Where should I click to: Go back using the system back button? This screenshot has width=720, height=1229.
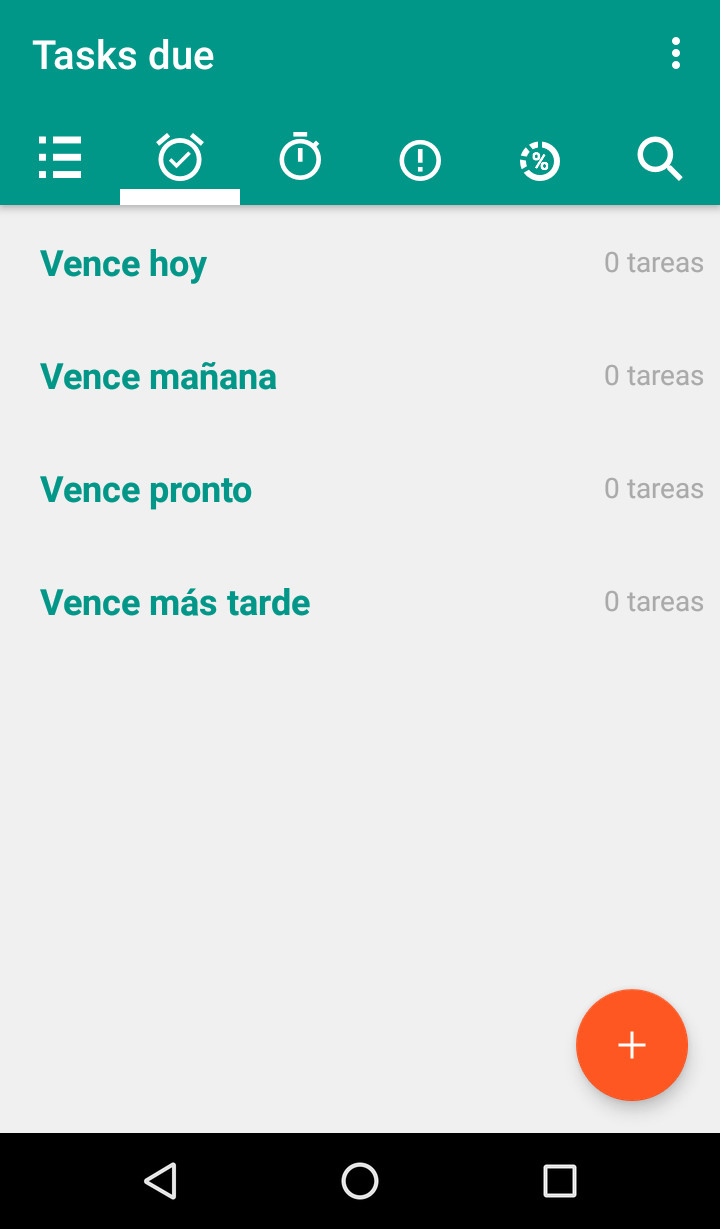click(160, 1181)
